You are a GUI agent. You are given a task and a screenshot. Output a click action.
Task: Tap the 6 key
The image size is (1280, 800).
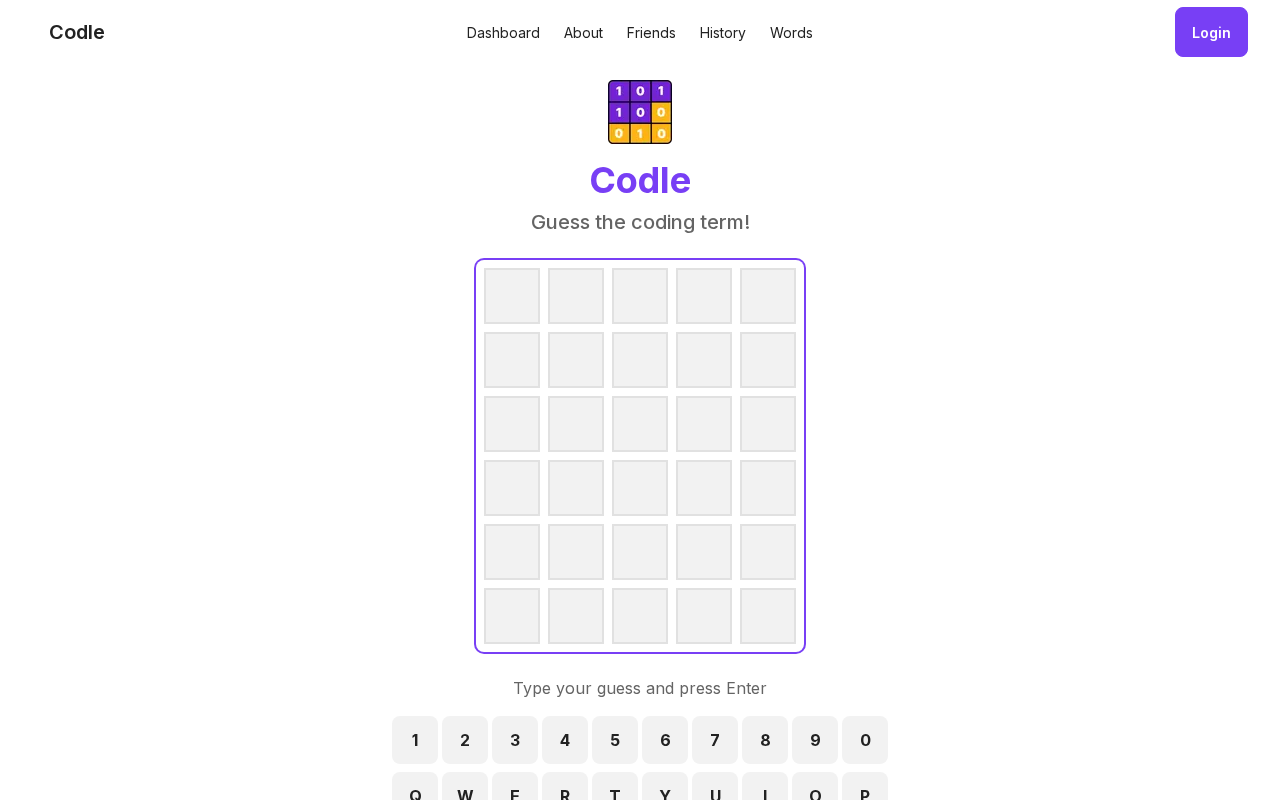665,740
